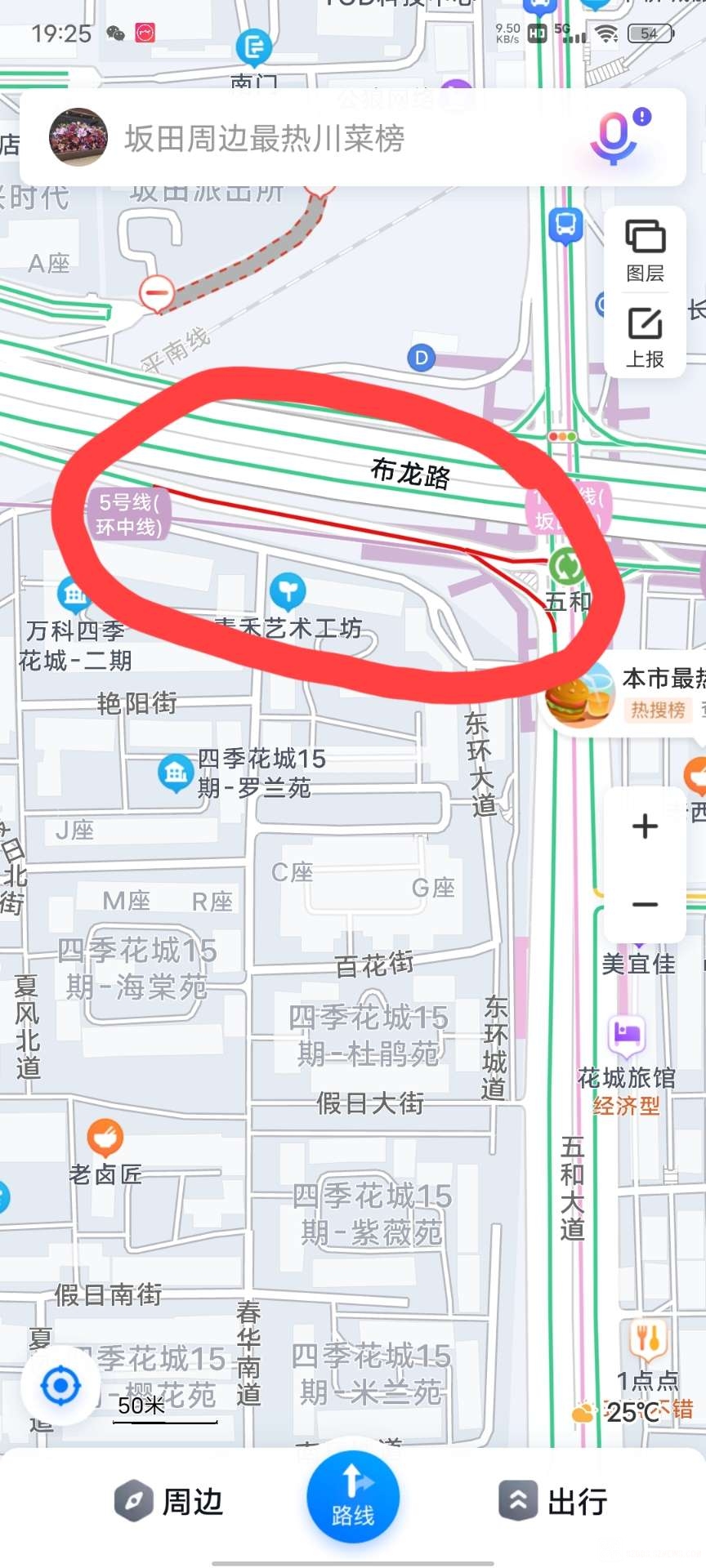The image size is (706, 1568).
Task: Open 路线 route planning
Action: 353,1498
